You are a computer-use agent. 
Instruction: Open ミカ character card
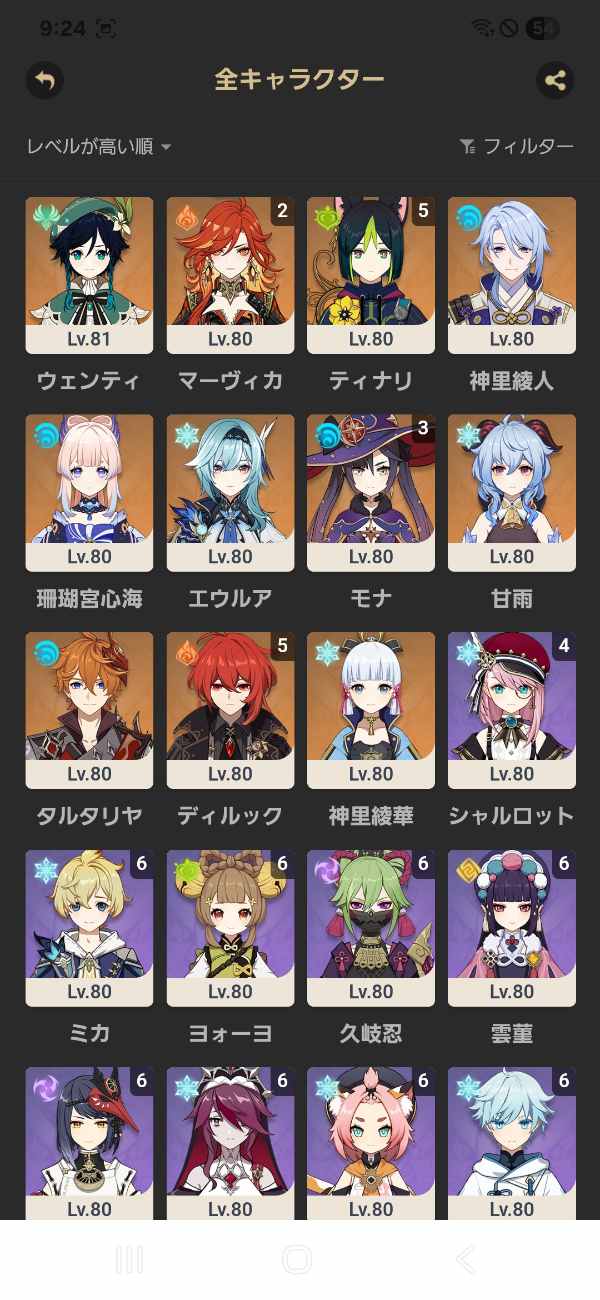89,928
